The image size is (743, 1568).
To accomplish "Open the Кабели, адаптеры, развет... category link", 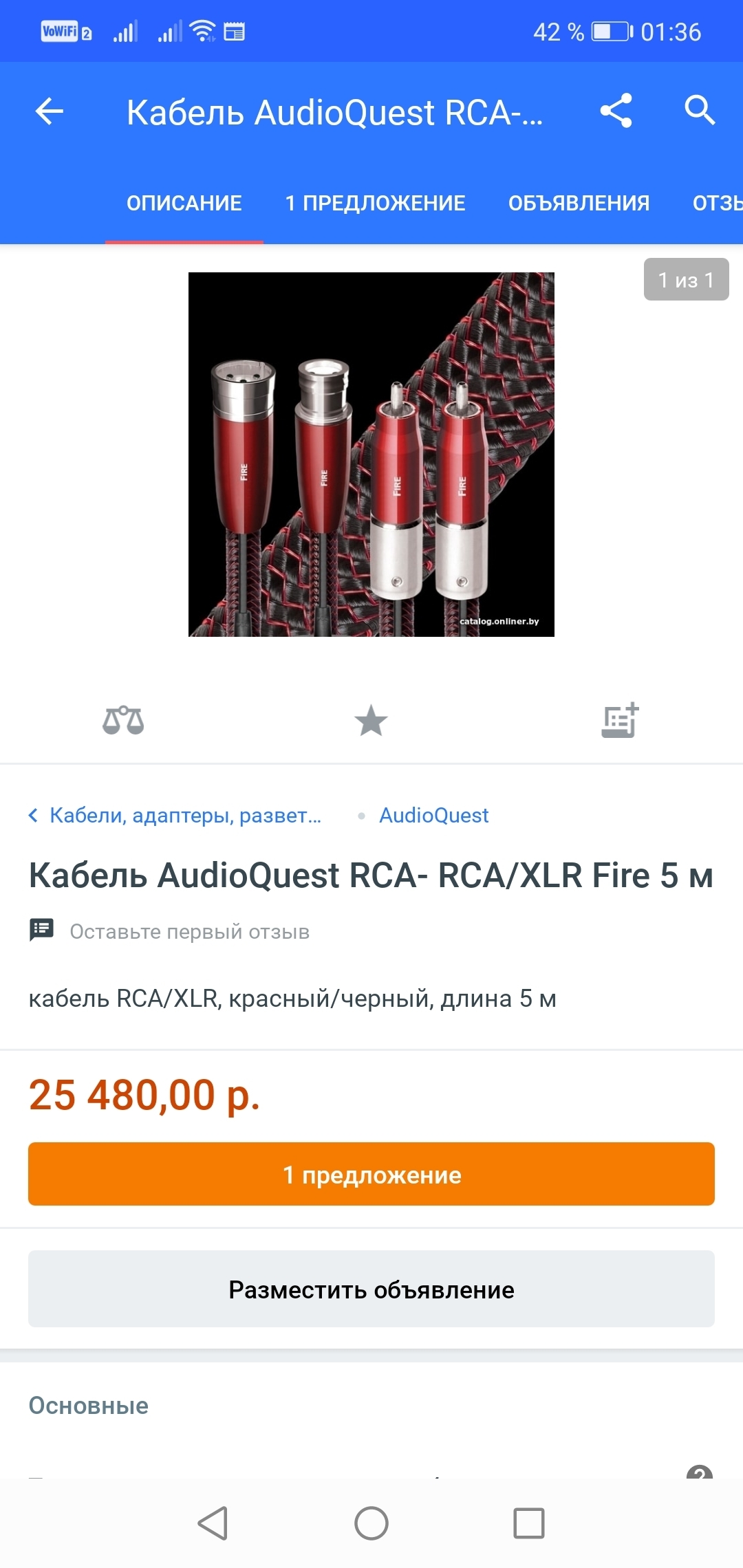I will point(184,816).
